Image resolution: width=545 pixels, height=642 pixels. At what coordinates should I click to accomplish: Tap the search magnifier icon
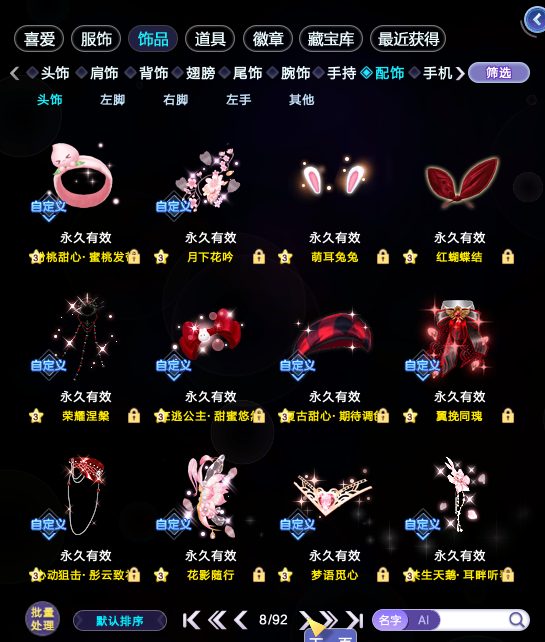pos(517,620)
